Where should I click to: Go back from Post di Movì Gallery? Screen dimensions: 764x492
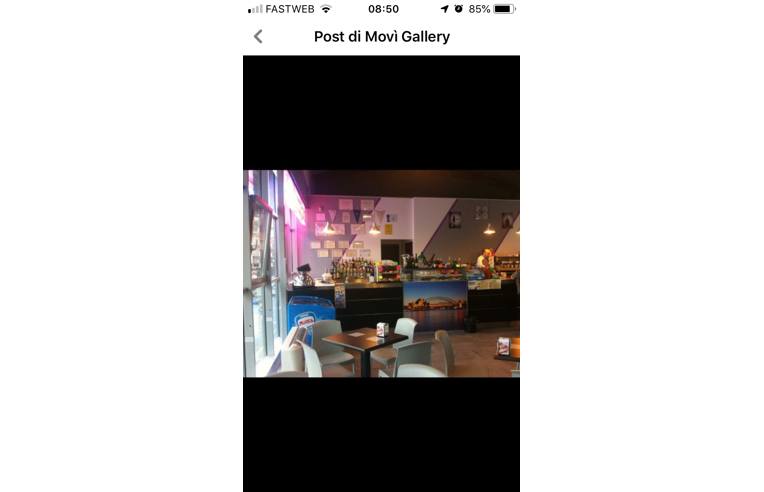coord(258,37)
